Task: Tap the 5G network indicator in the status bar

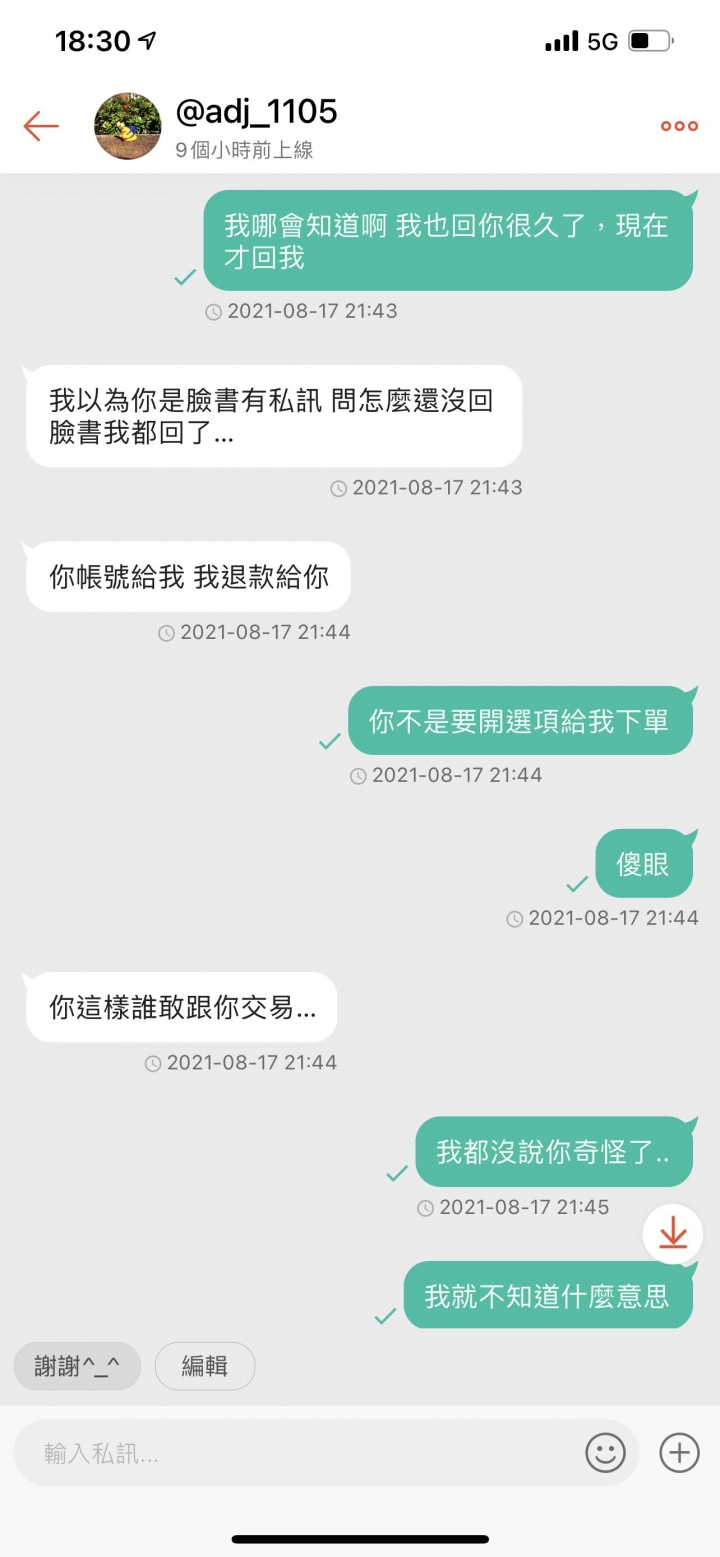Action: point(600,40)
